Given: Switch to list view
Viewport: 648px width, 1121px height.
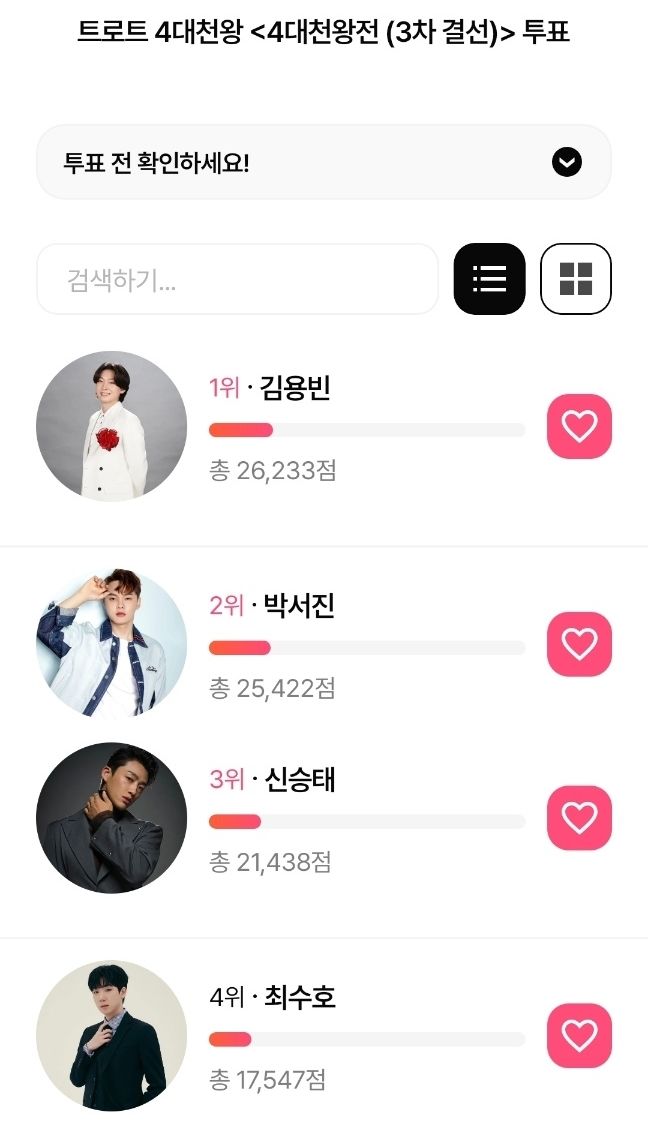Looking at the screenshot, I should click(489, 279).
